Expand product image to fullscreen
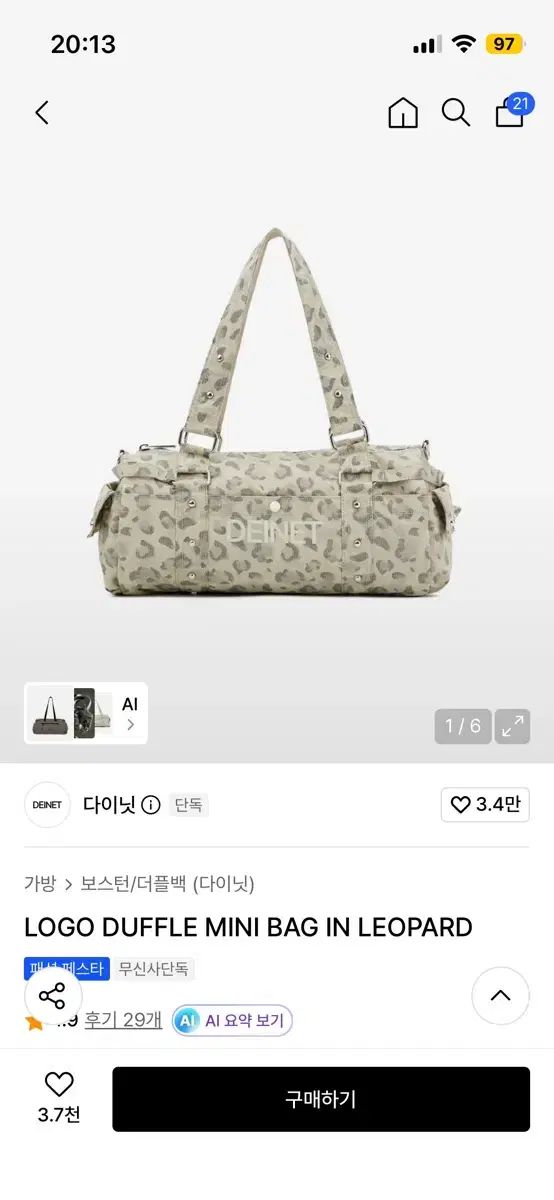Viewport: 554px width, 1200px height. [512, 727]
